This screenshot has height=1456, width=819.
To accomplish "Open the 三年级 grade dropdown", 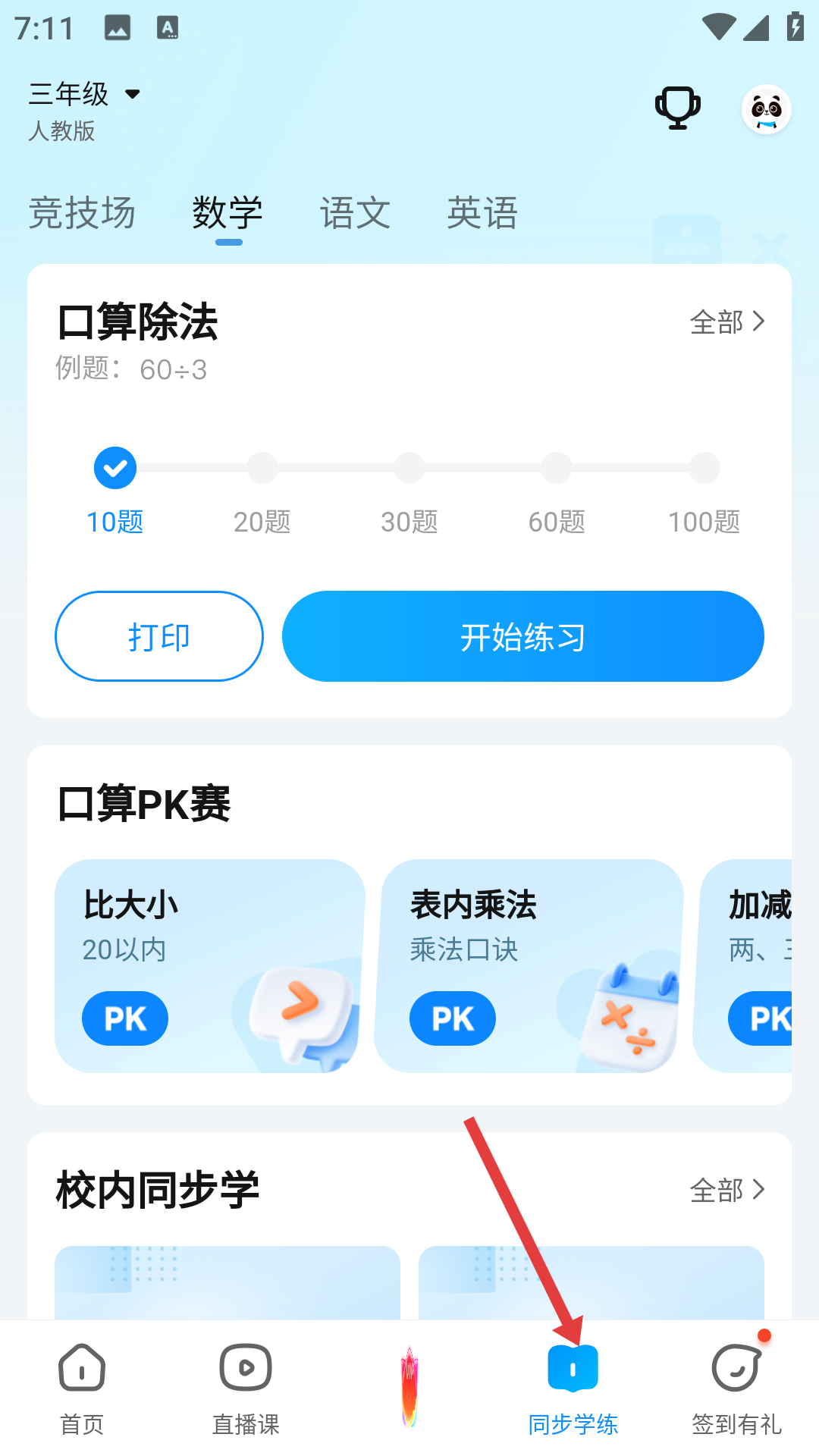I will pyautogui.click(x=85, y=95).
